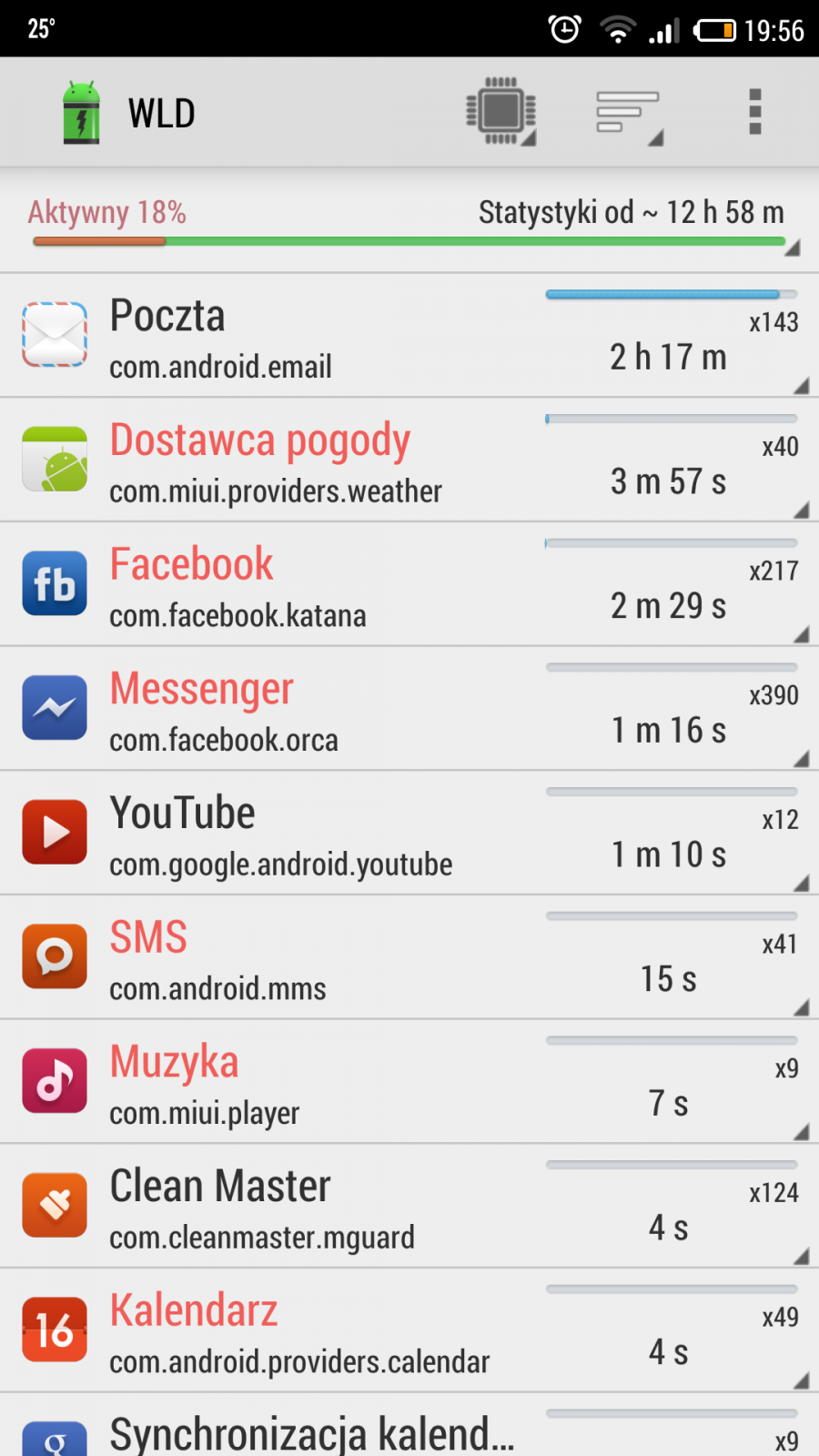Viewport: 819px width, 1456px height.
Task: Open Poczta wakelock details
Action: (x=409, y=336)
